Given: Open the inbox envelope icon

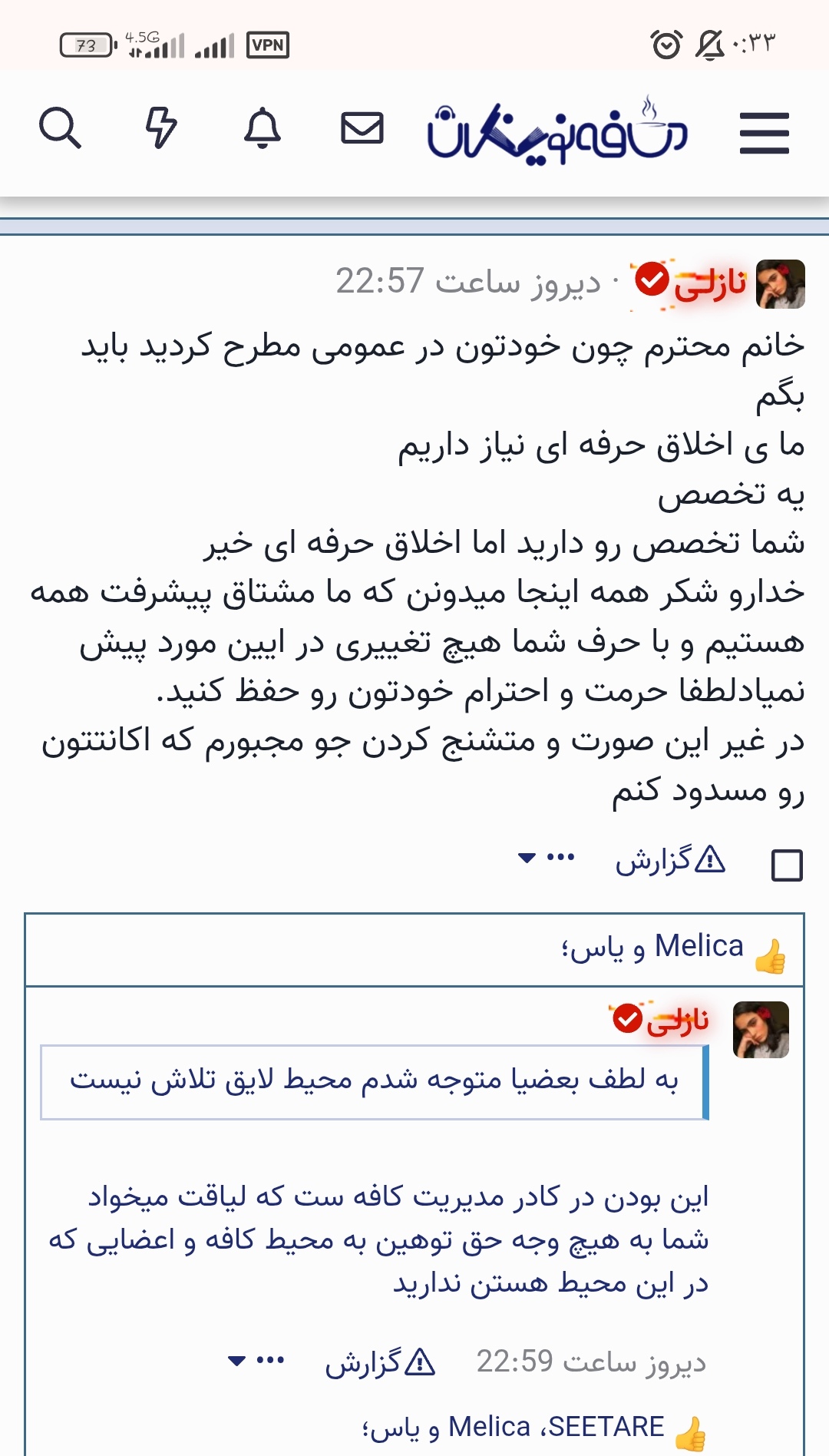Looking at the screenshot, I should coord(362,128).
